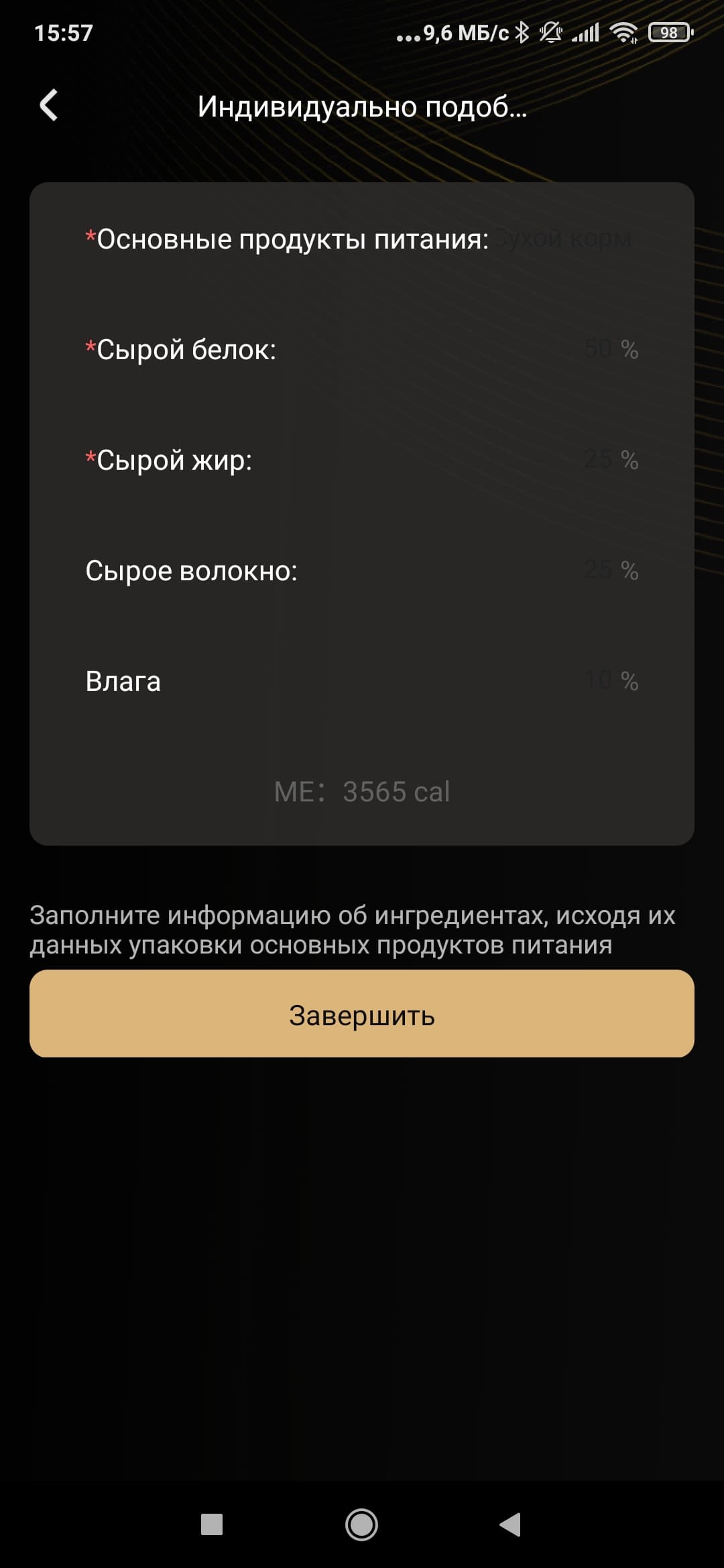
Task: Select the main food type field
Action: tap(564, 239)
